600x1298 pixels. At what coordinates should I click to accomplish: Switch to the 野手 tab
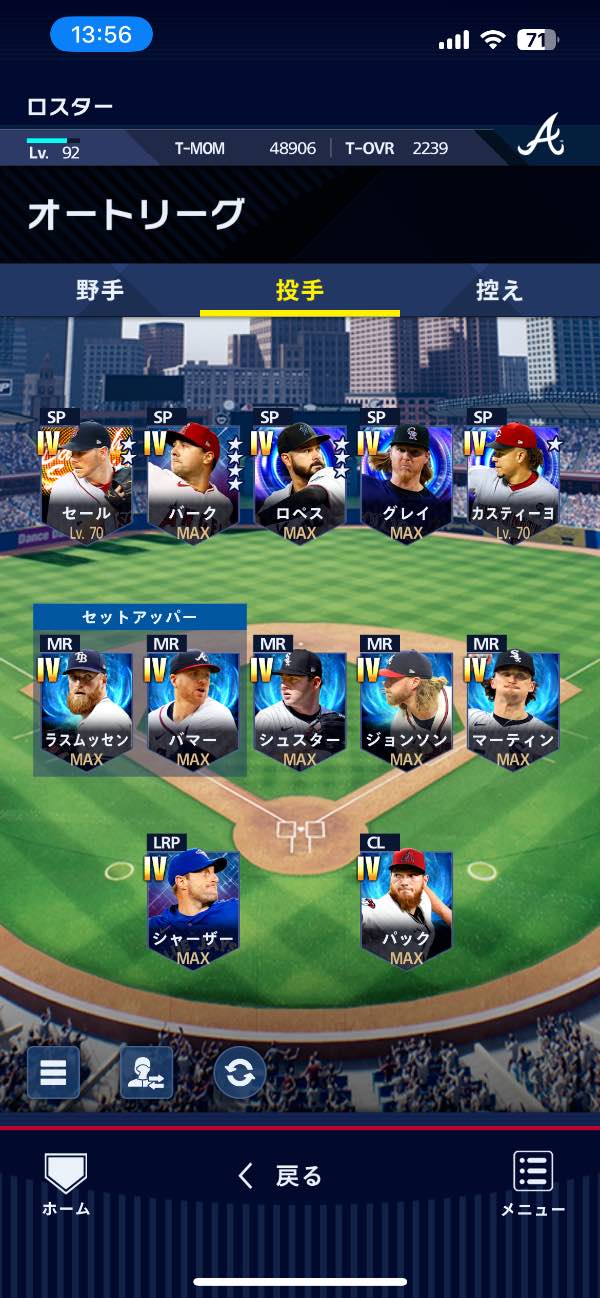click(x=100, y=291)
